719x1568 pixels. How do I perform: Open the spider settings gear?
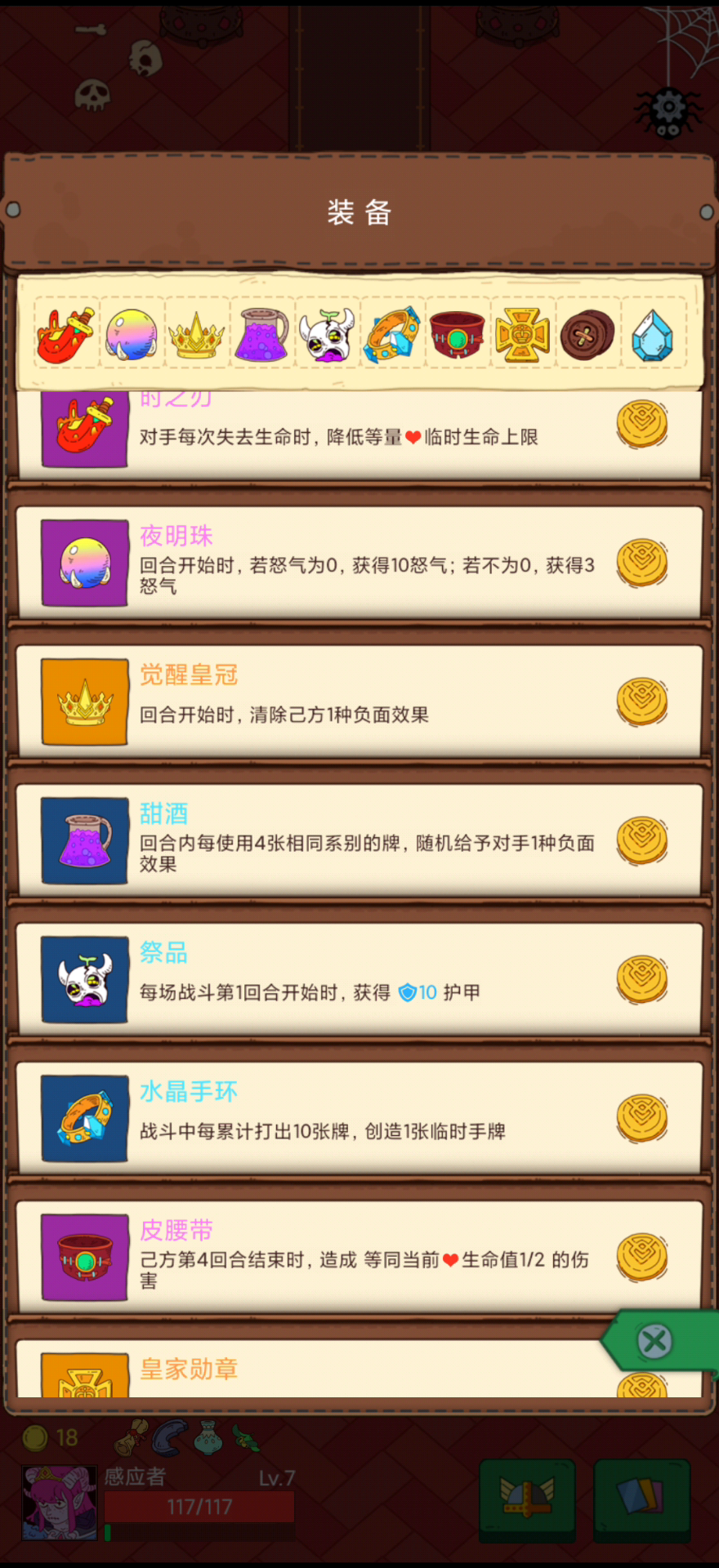(668, 110)
